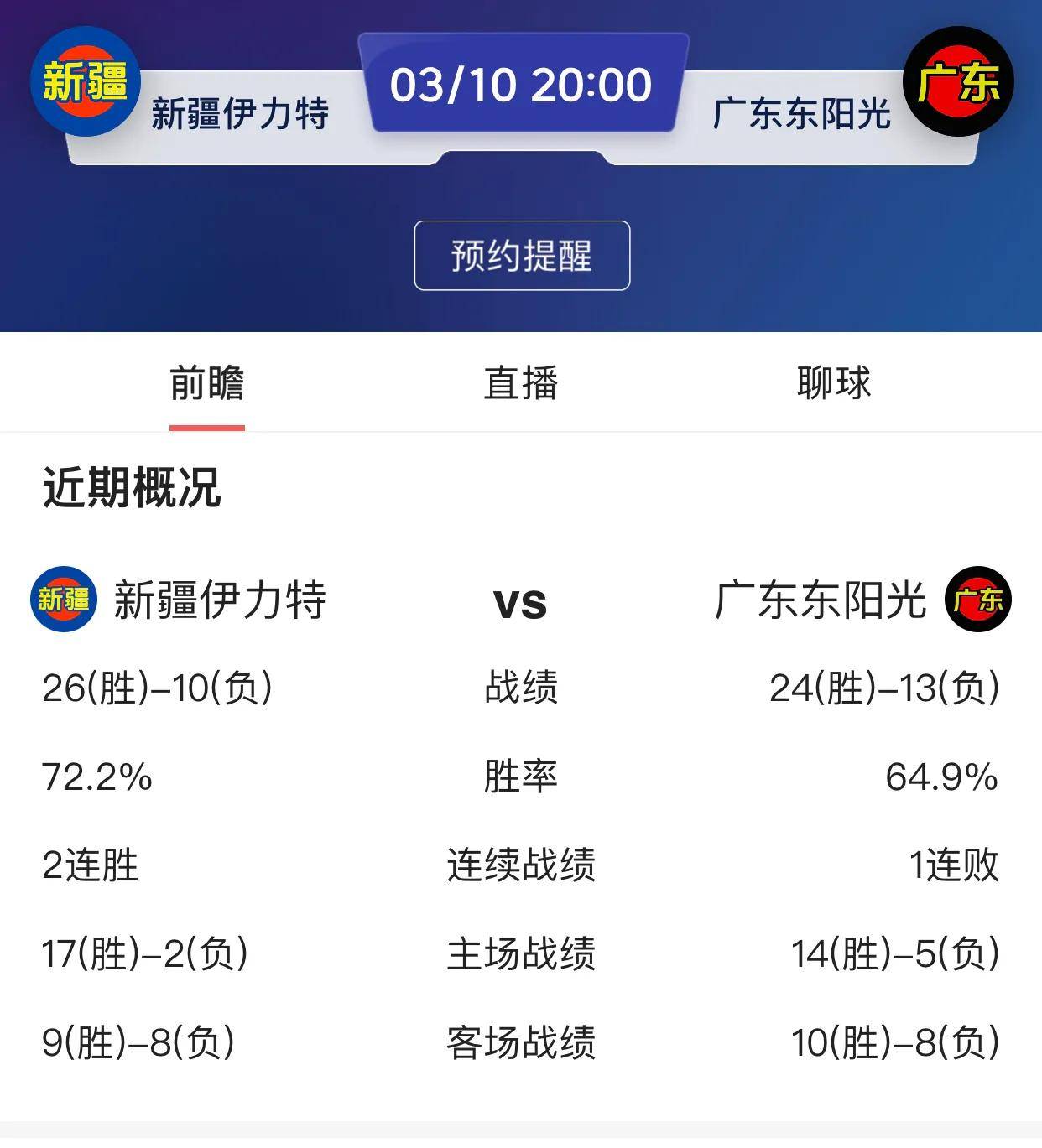Open 广东东阳光 team in header
Screen dimensions: 1042x1148
(x=801, y=113)
